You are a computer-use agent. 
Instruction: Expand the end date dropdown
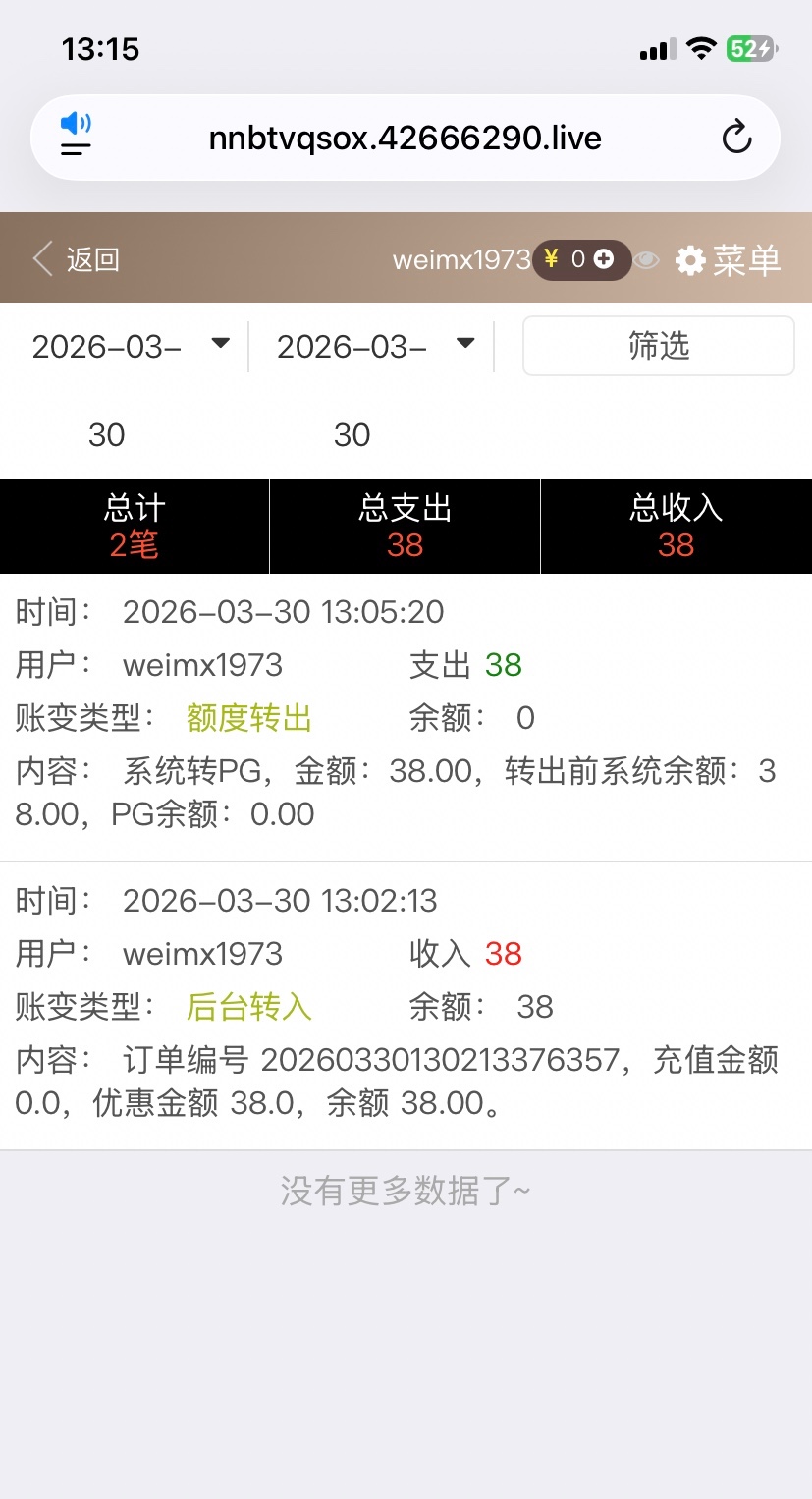465,344
